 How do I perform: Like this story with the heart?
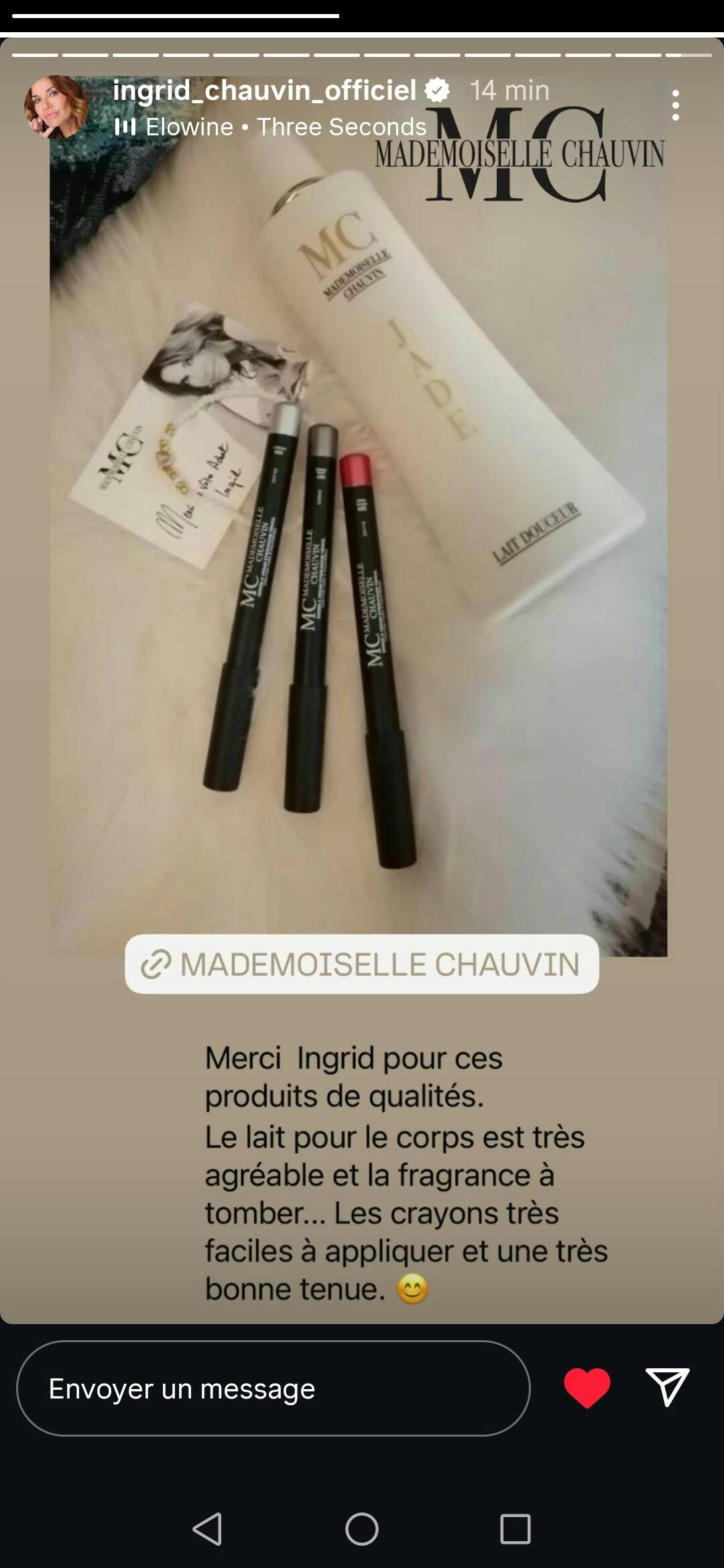pyautogui.click(x=587, y=1388)
